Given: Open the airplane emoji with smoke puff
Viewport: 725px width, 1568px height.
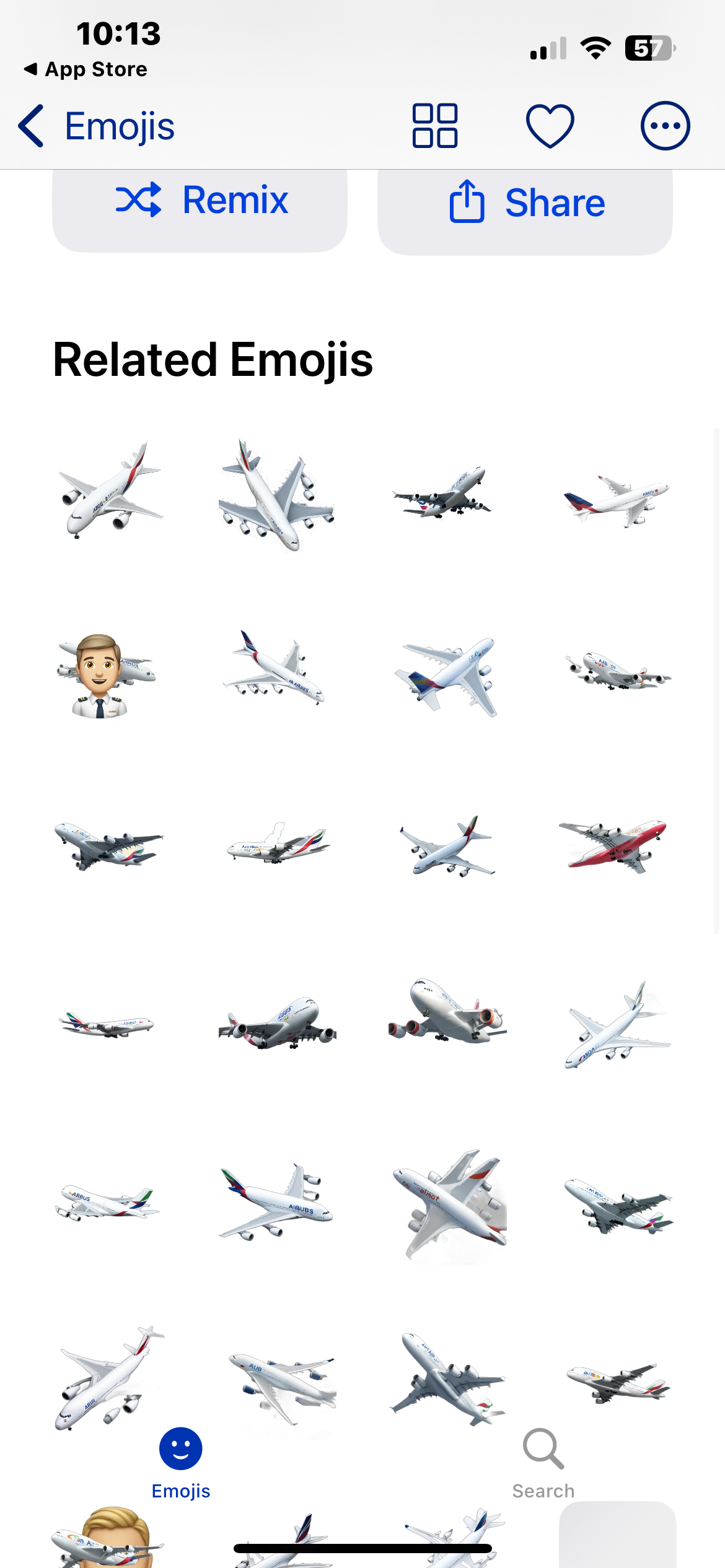Looking at the screenshot, I should 278,843.
